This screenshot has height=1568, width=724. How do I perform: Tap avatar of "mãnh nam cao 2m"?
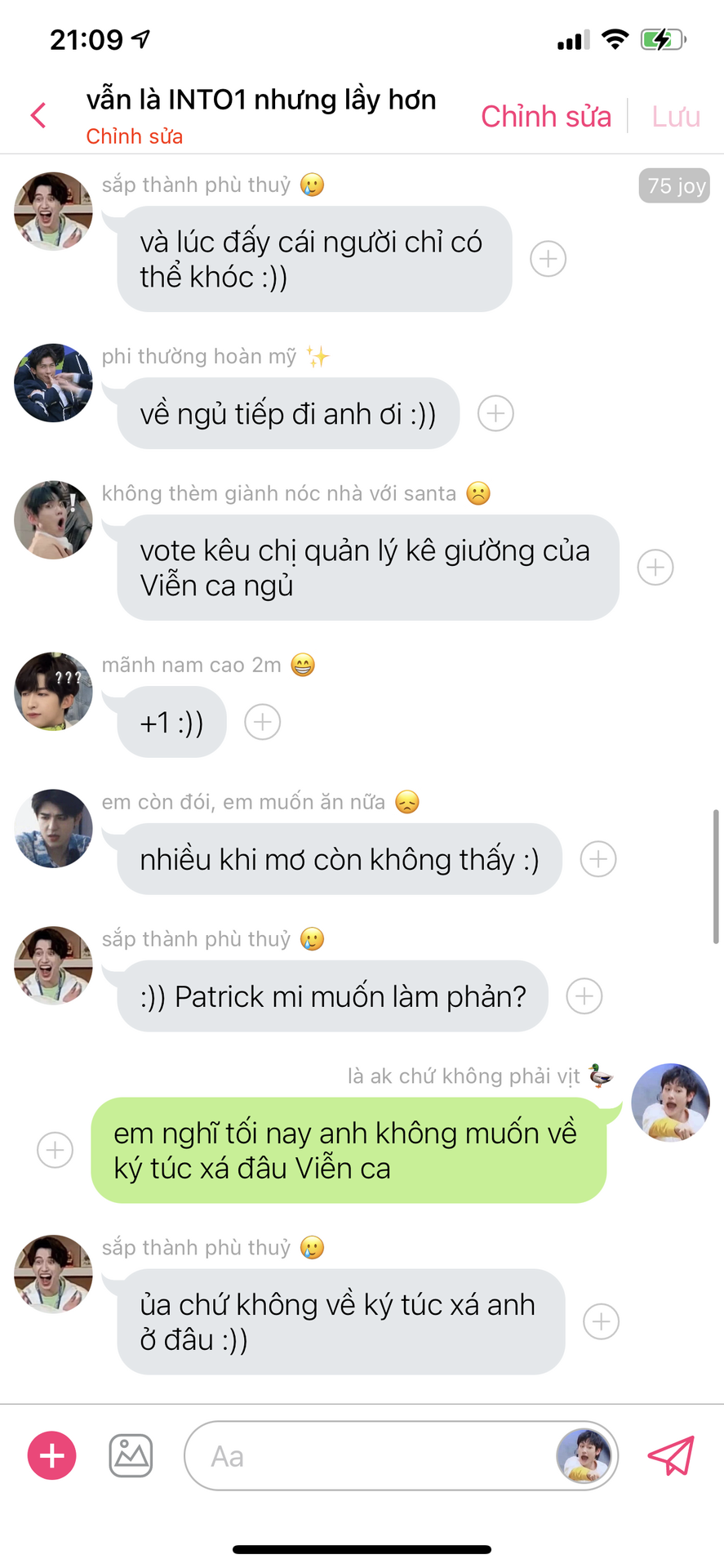pyautogui.click(x=53, y=691)
